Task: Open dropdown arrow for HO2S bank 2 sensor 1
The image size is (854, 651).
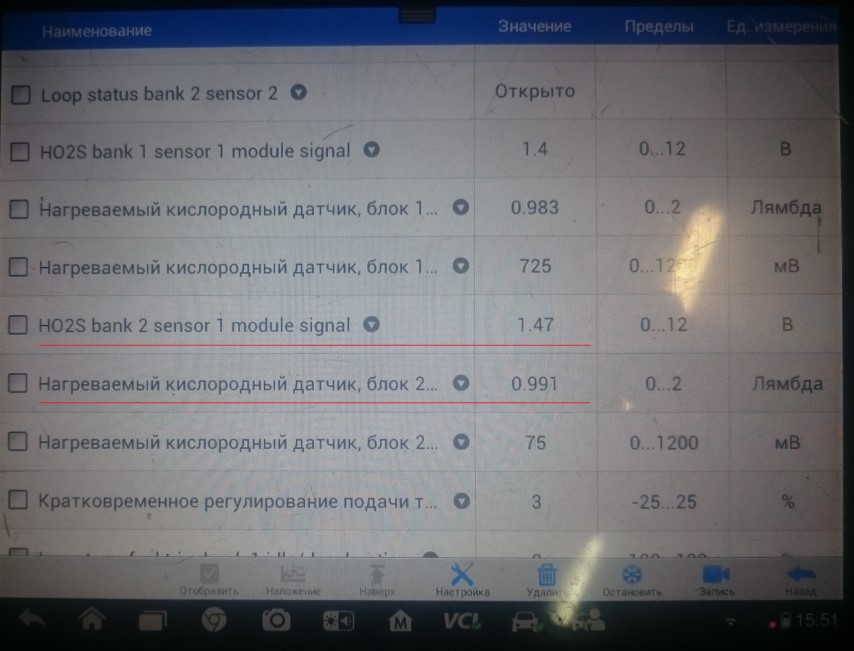Action: 371,325
